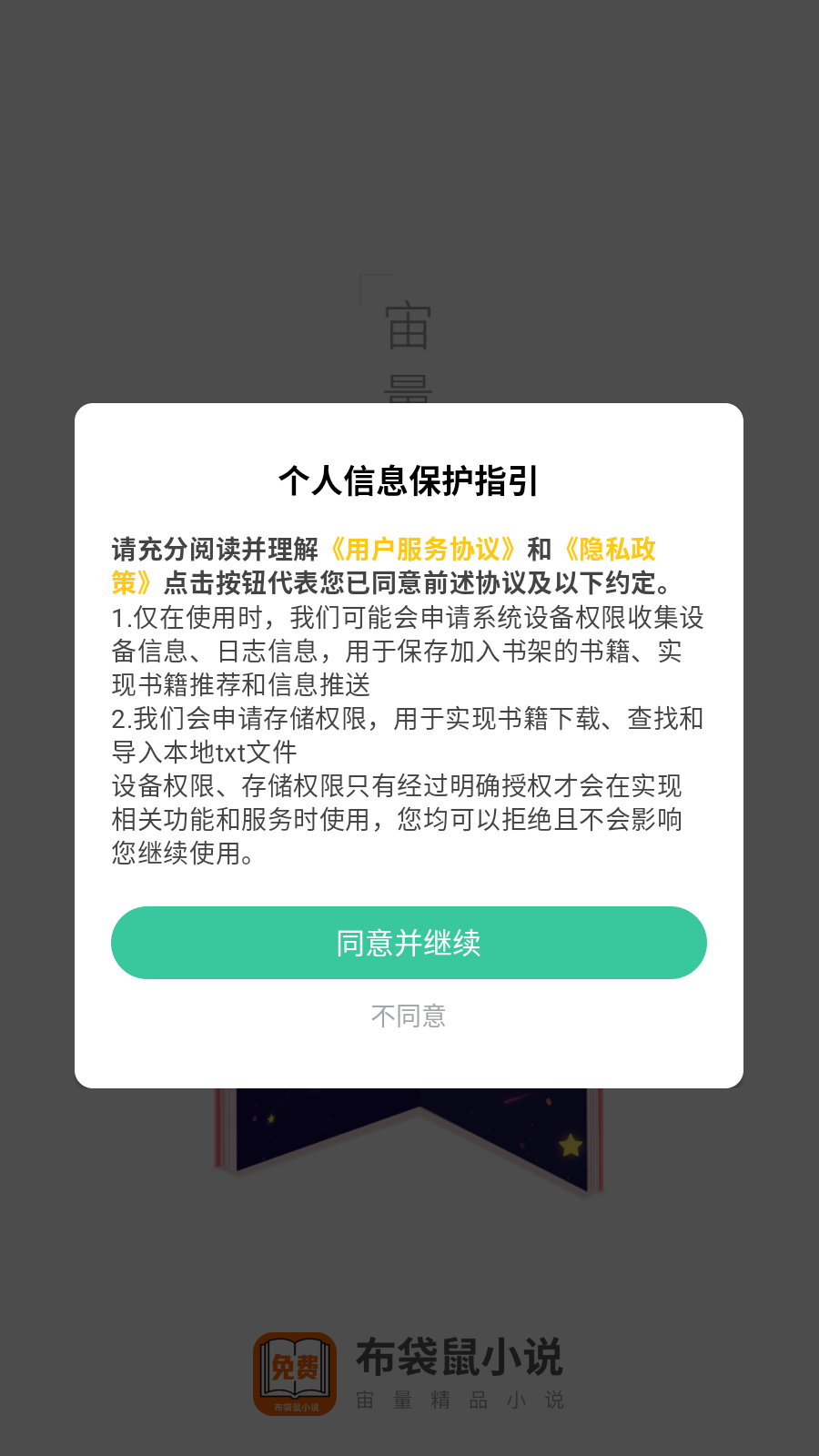819x1456 pixels.
Task: Click the 宙量精品小说 tagline text
Action: pyautogui.click(x=464, y=1398)
